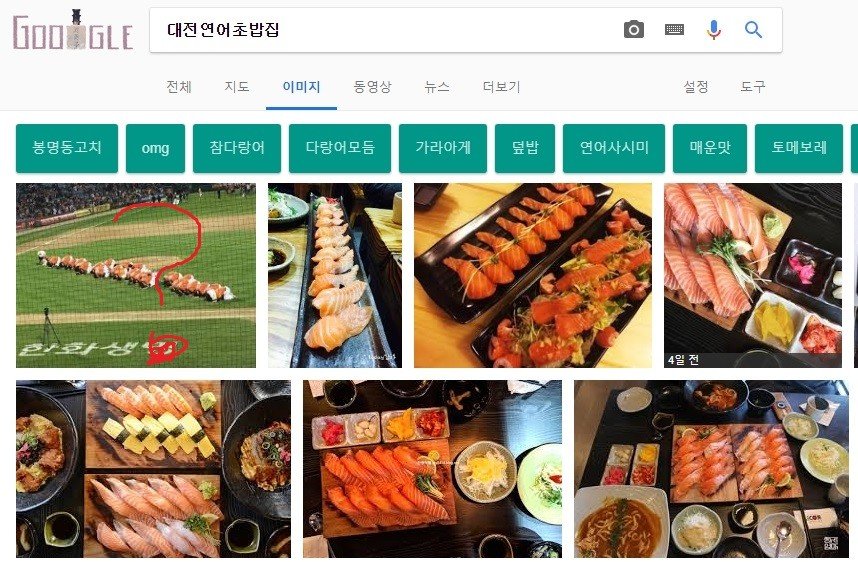The width and height of the screenshot is (858, 562).
Task: Tap the blue magnifier search button
Action: 754,30
